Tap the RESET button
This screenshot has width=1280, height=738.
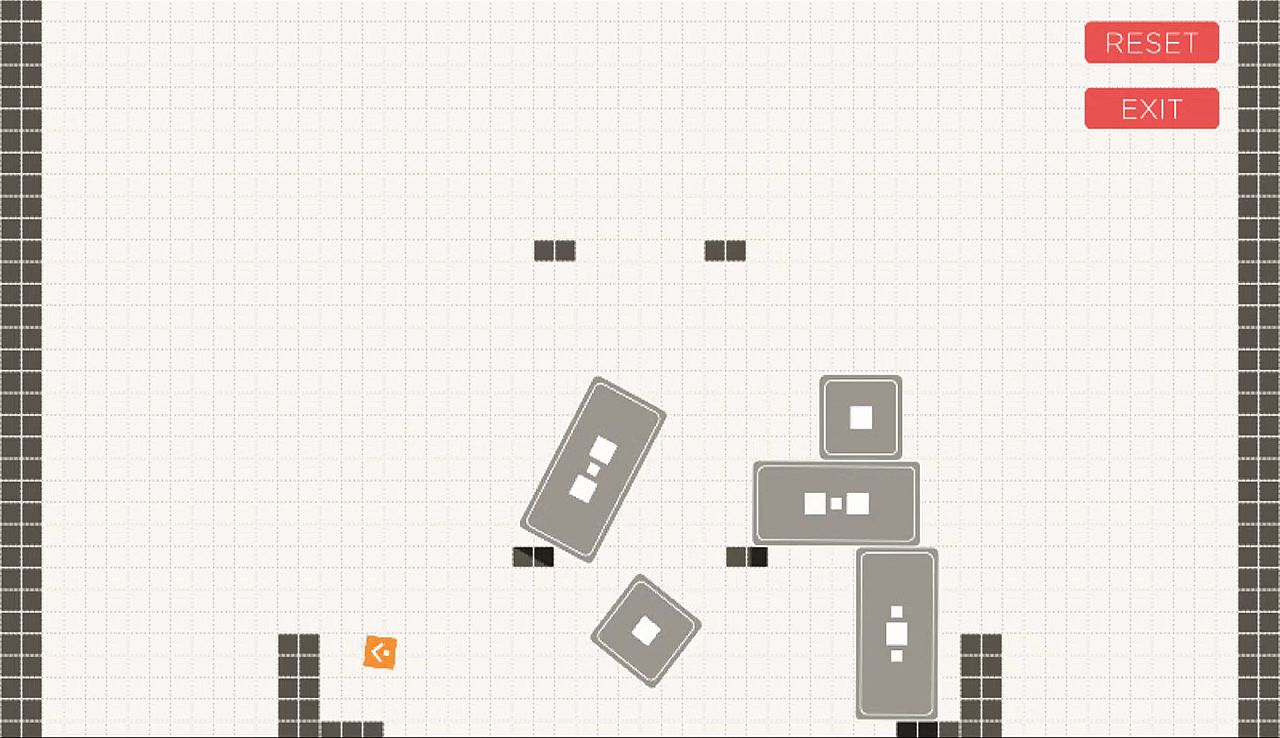[1151, 43]
